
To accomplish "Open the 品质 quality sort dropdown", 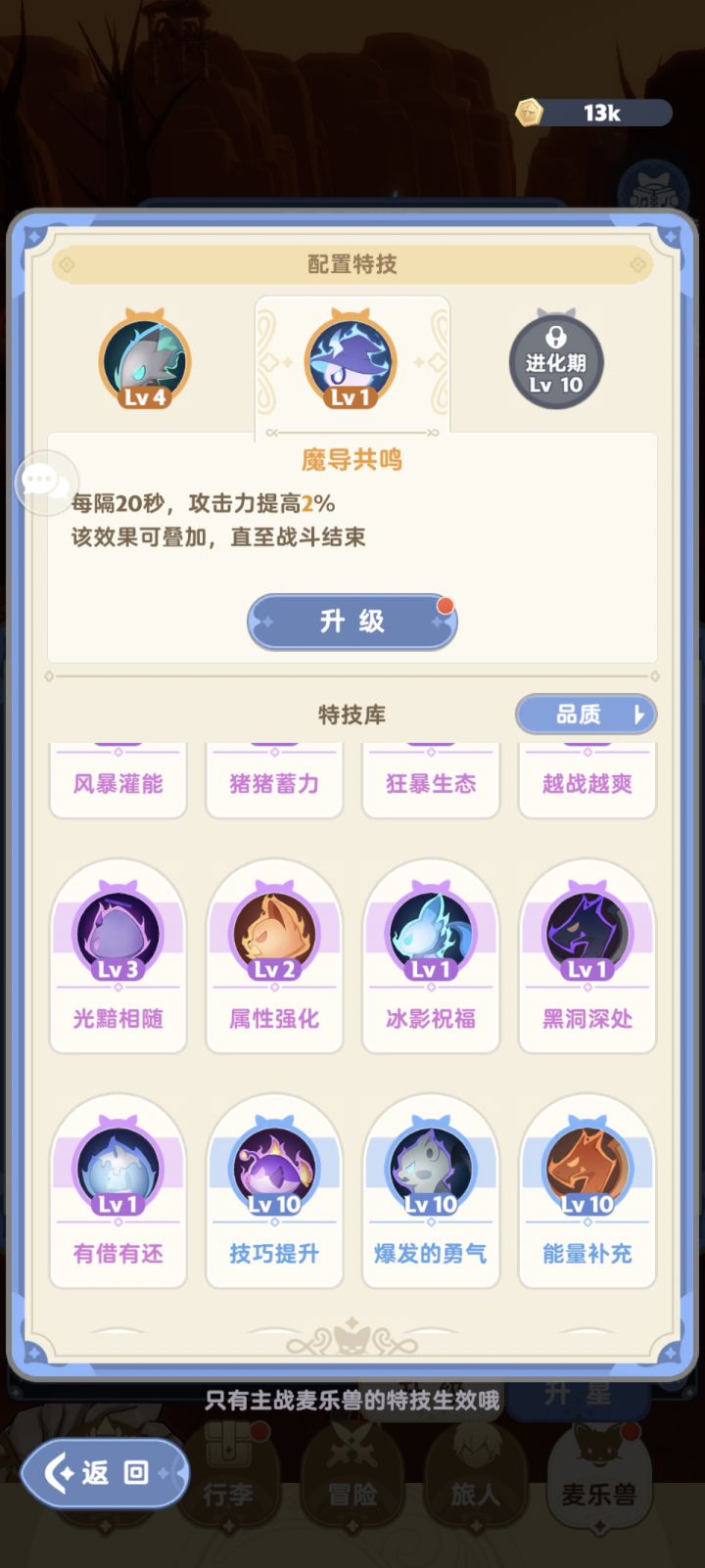I will (586, 715).
